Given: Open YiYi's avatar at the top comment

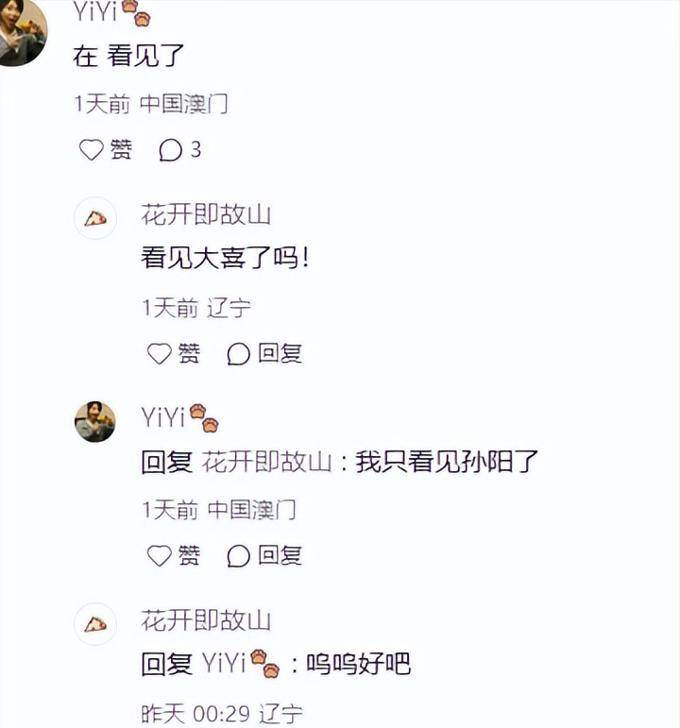Looking at the screenshot, I should click(22, 32).
